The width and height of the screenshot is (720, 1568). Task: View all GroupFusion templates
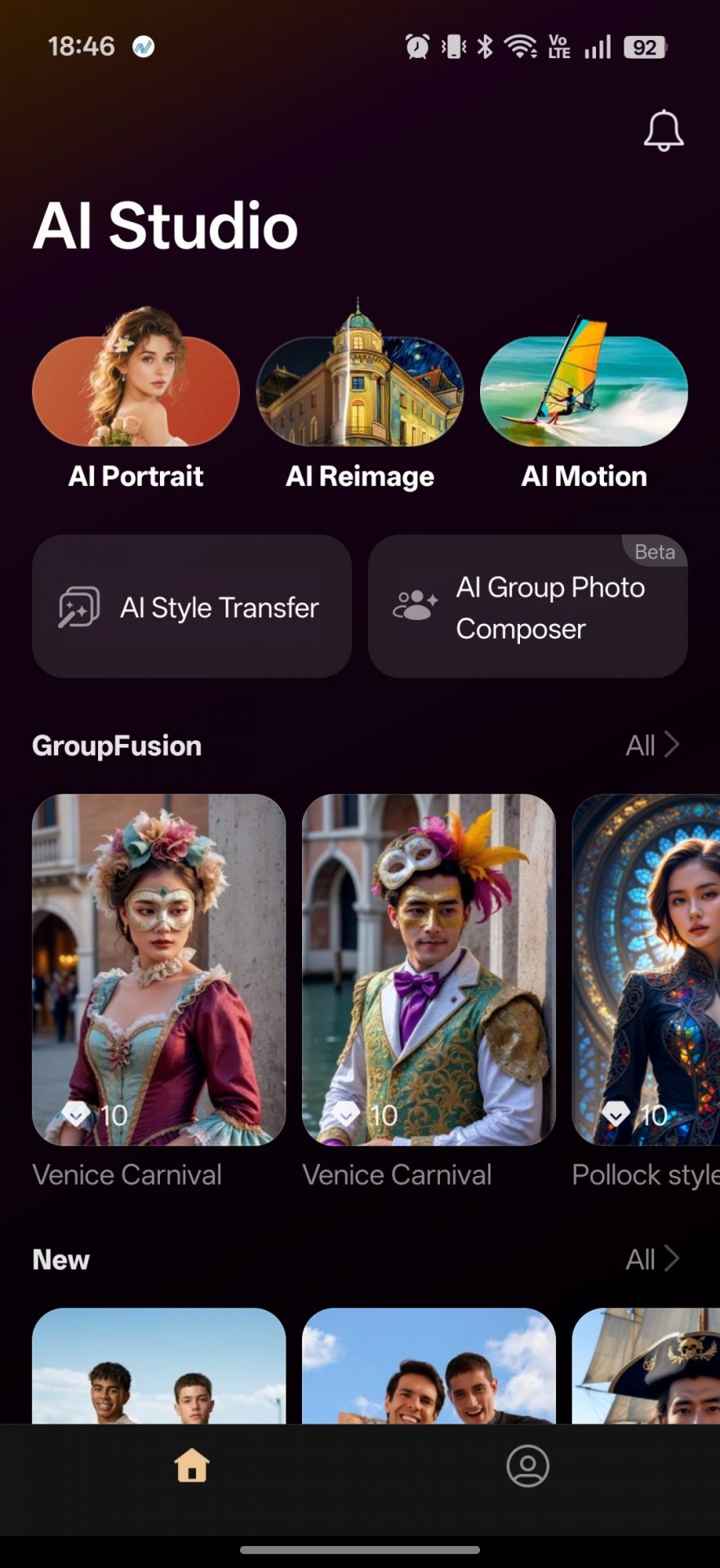click(651, 745)
